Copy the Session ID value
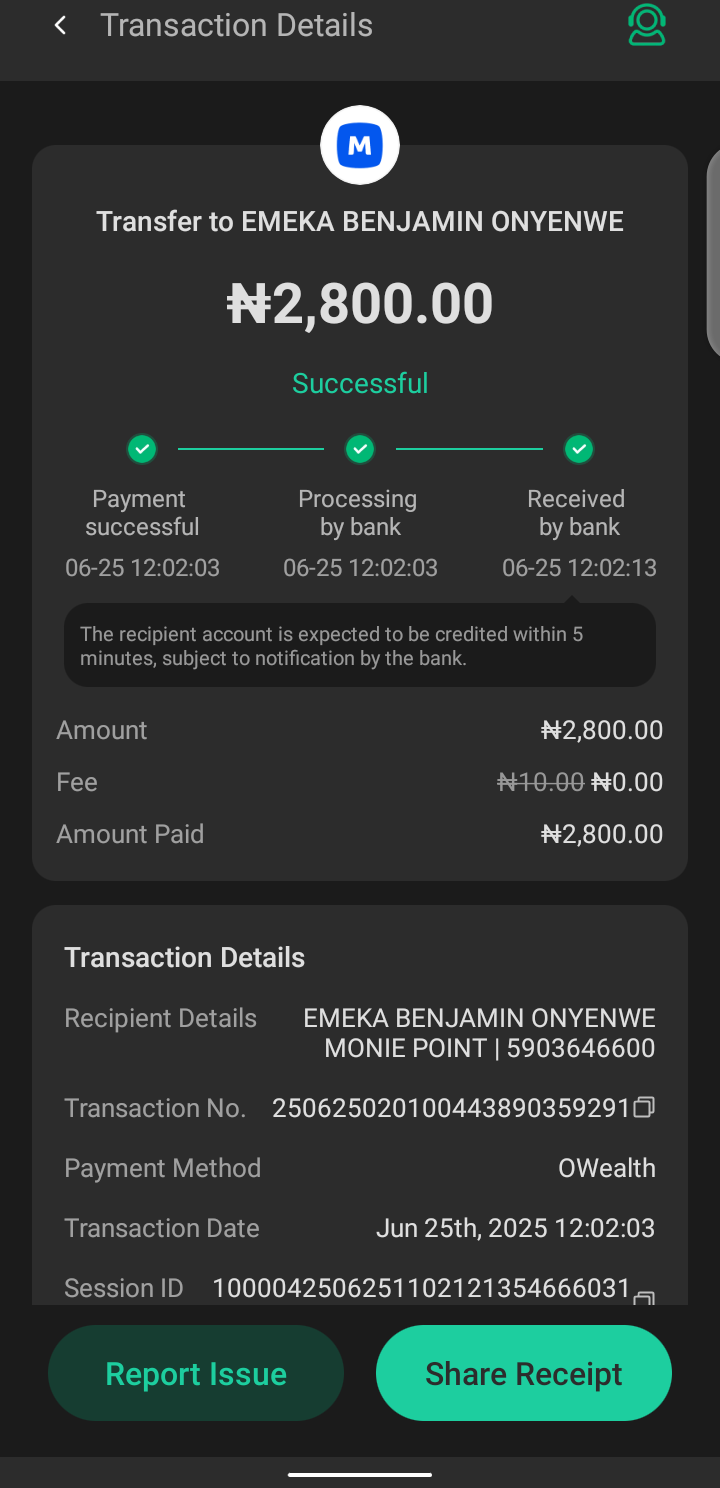 point(645,1297)
